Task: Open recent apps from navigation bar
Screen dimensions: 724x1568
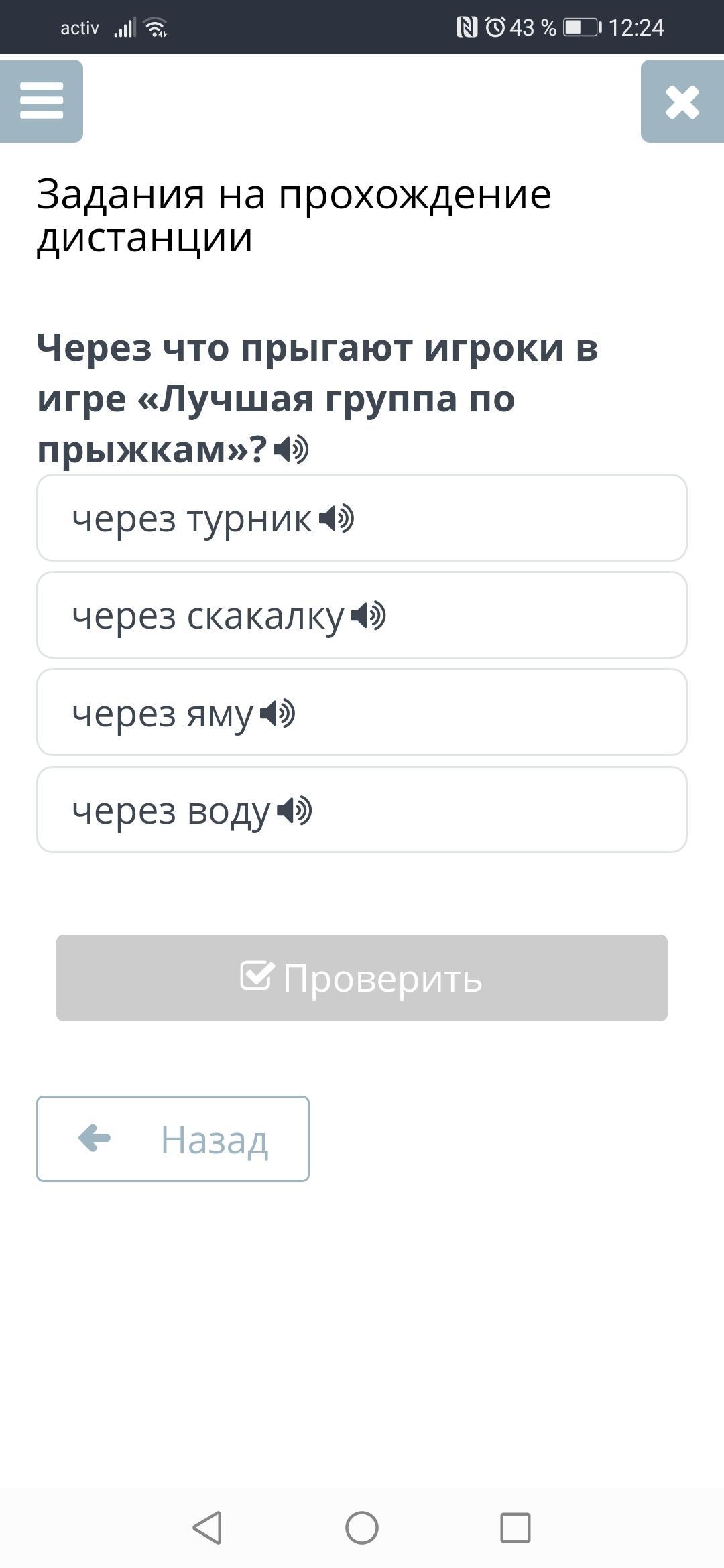Action: pos(516,1528)
